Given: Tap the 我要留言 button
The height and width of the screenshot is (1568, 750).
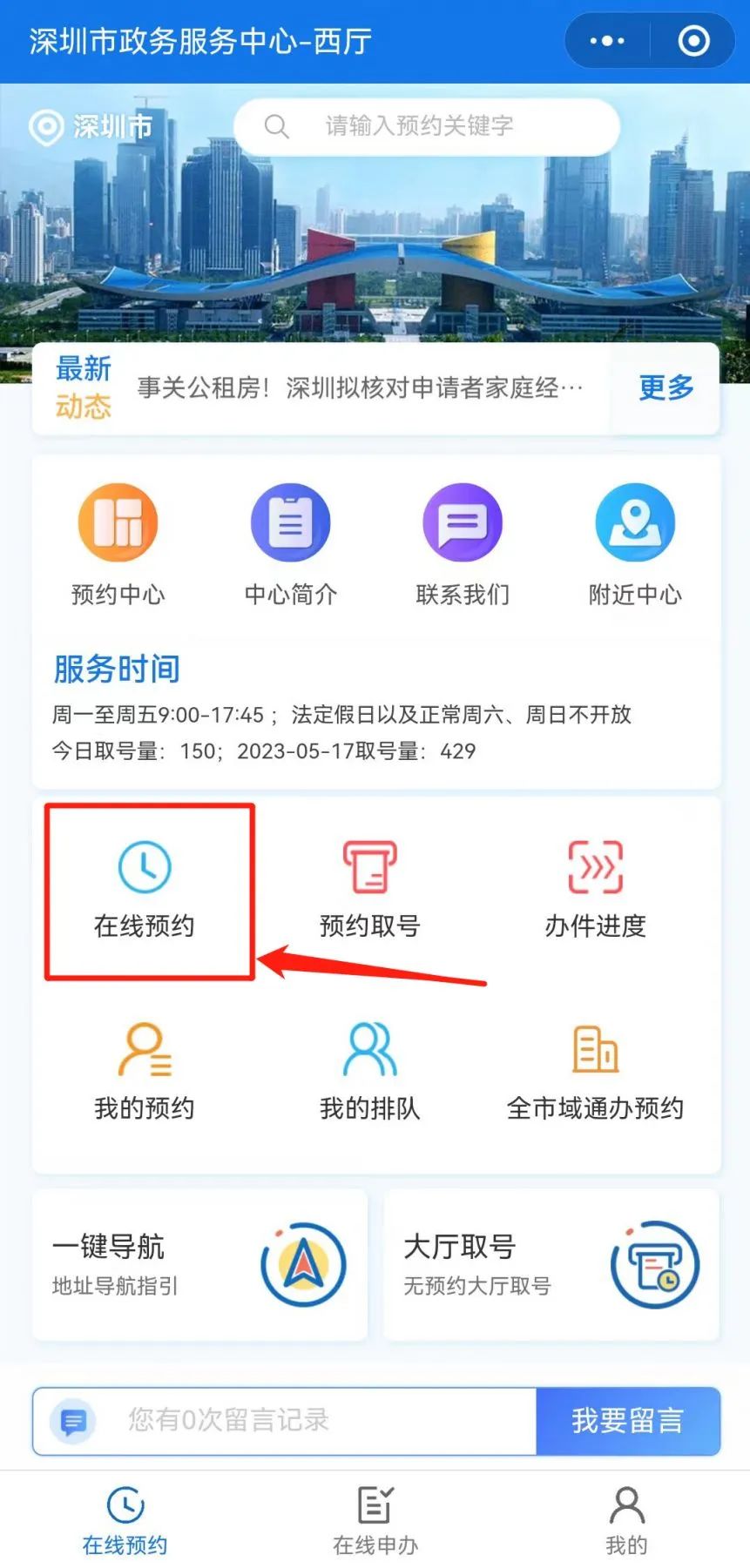Looking at the screenshot, I should click(x=627, y=1421).
